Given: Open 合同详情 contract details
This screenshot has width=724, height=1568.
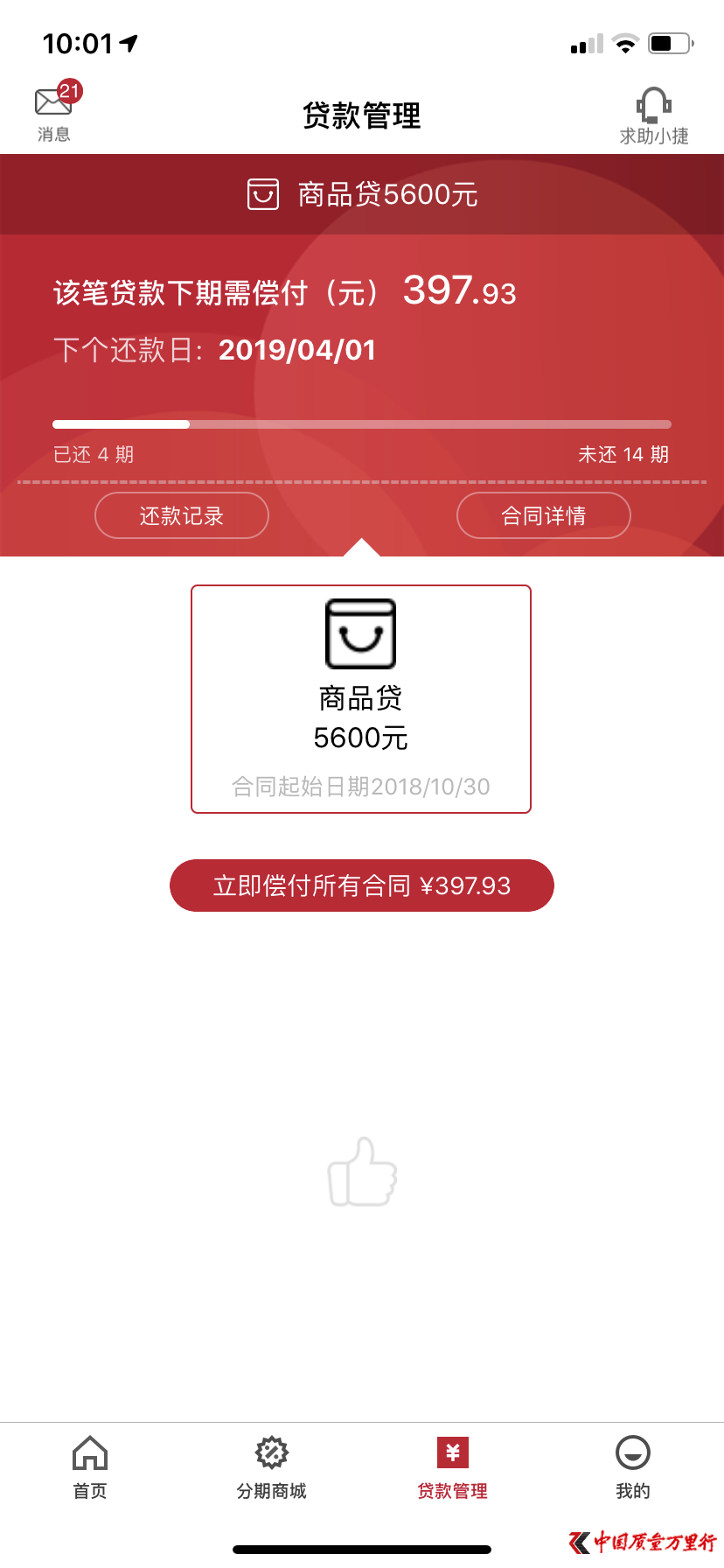Looking at the screenshot, I should click(x=543, y=515).
